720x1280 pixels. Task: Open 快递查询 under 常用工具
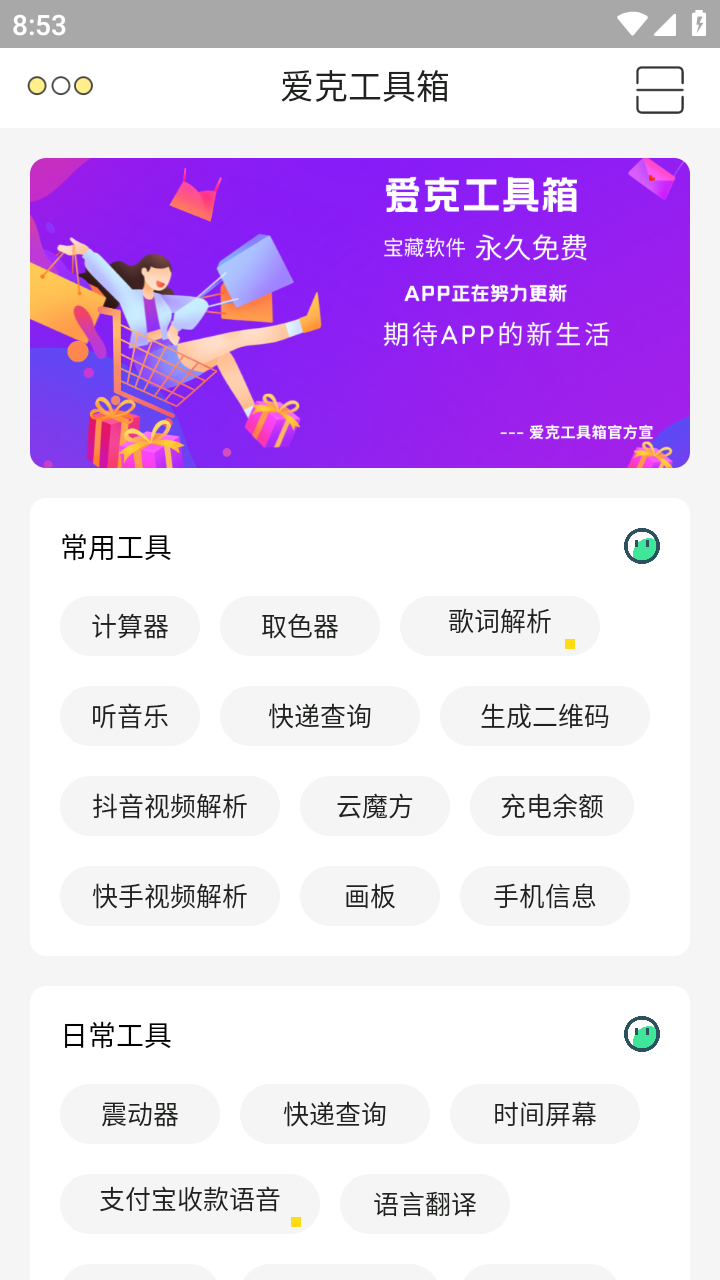(x=320, y=715)
